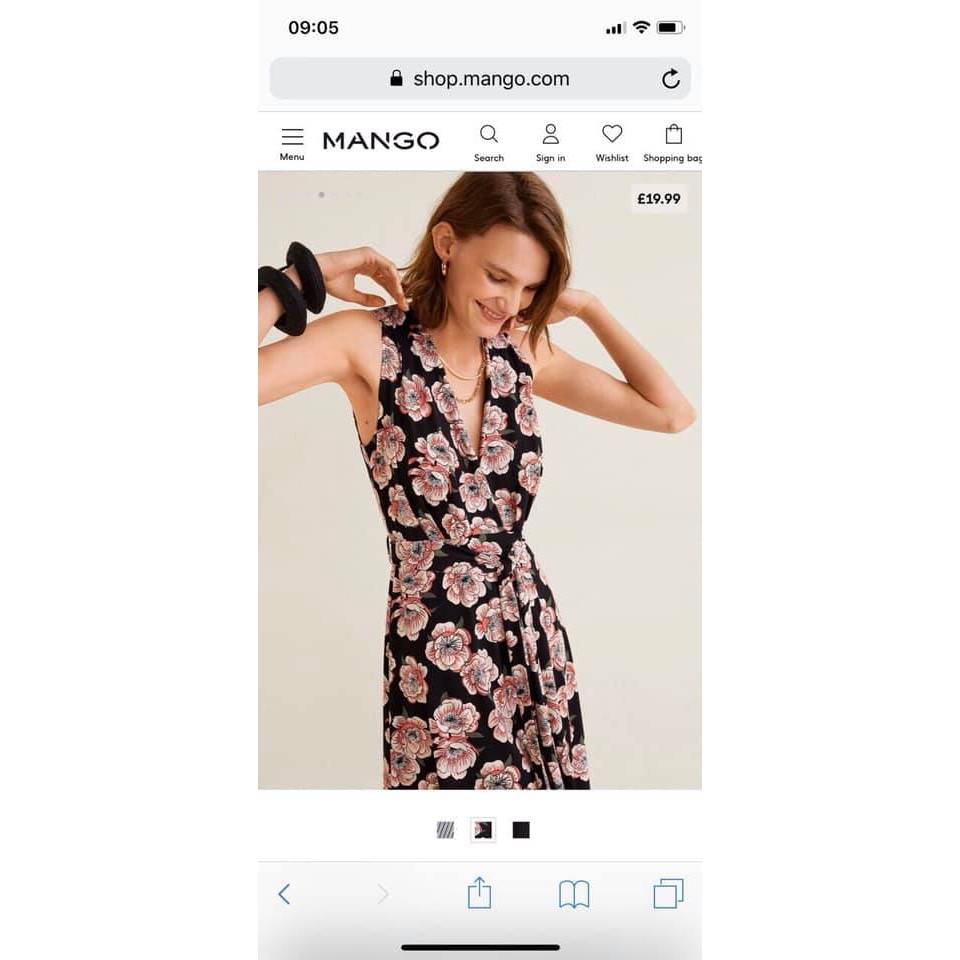Open the browser bookmarks
960x960 pixels.
(x=574, y=894)
